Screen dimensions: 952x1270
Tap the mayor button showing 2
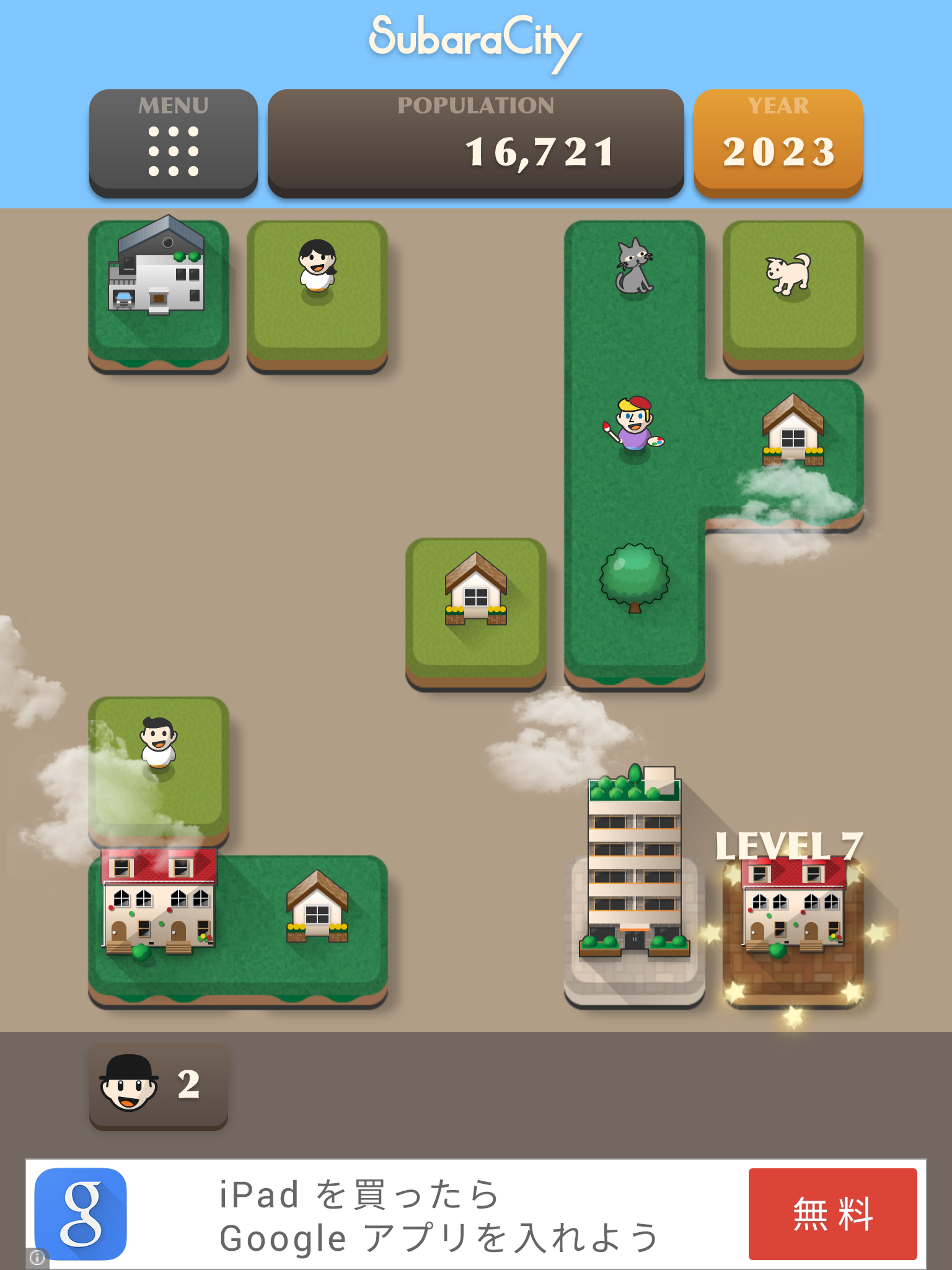point(158,1085)
